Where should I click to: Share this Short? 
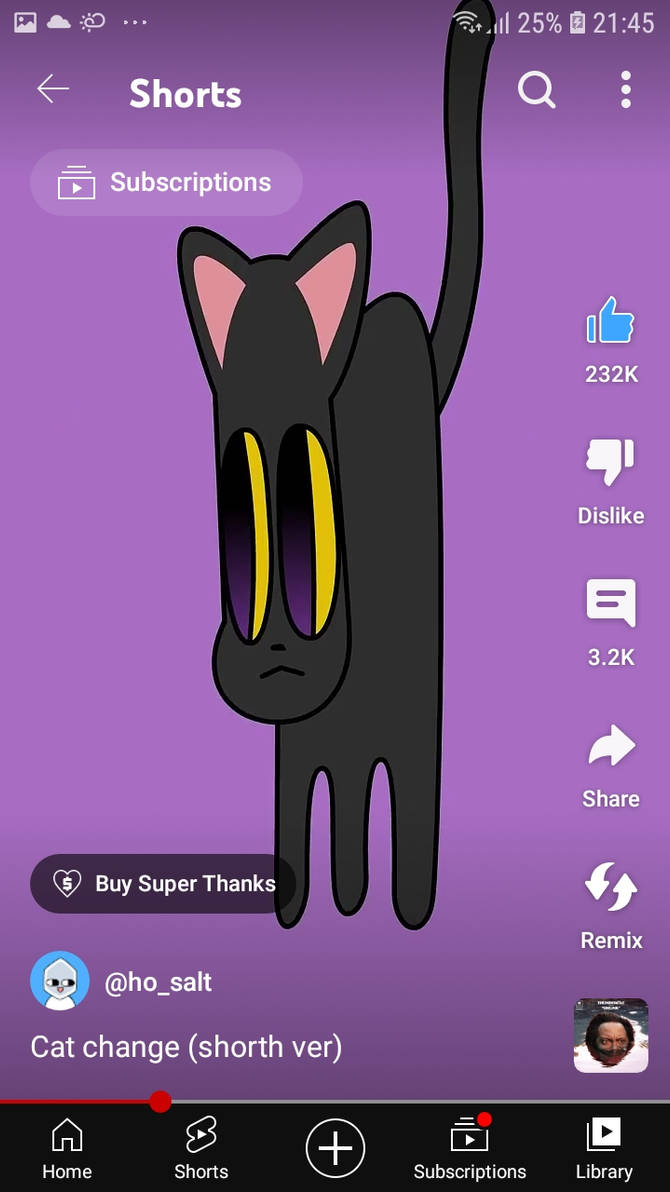pyautogui.click(x=610, y=748)
